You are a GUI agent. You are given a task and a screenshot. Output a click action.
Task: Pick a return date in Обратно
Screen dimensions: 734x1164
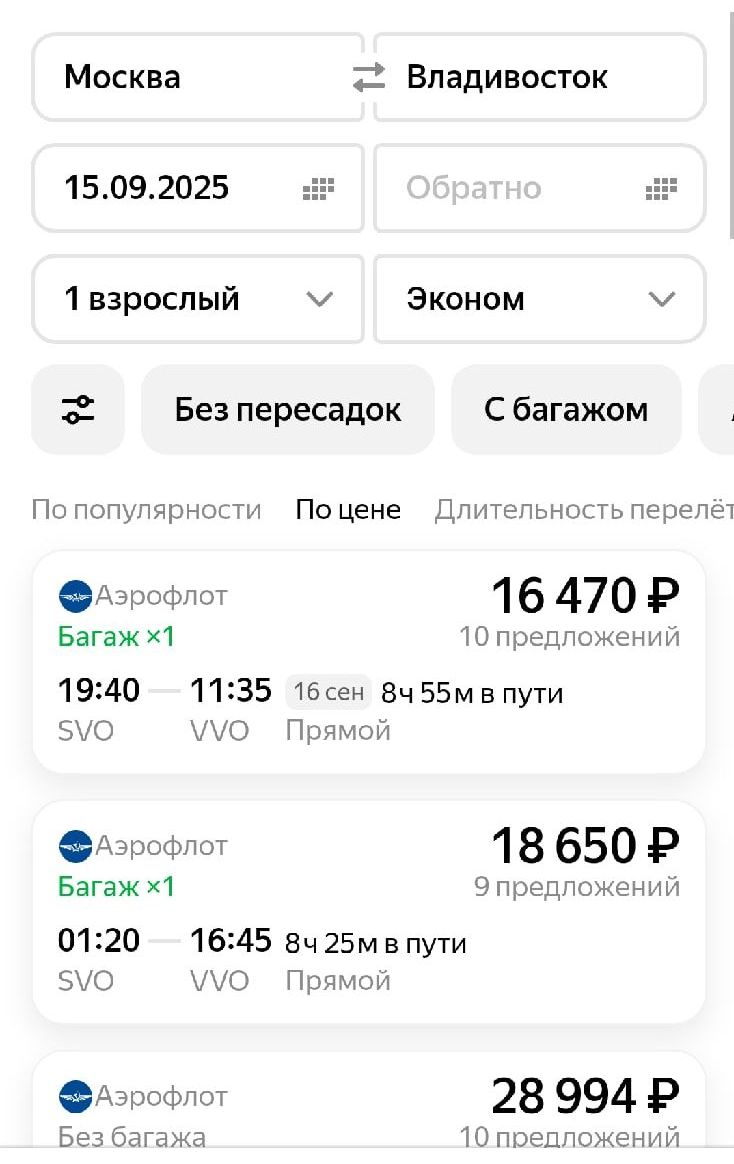click(x=539, y=188)
